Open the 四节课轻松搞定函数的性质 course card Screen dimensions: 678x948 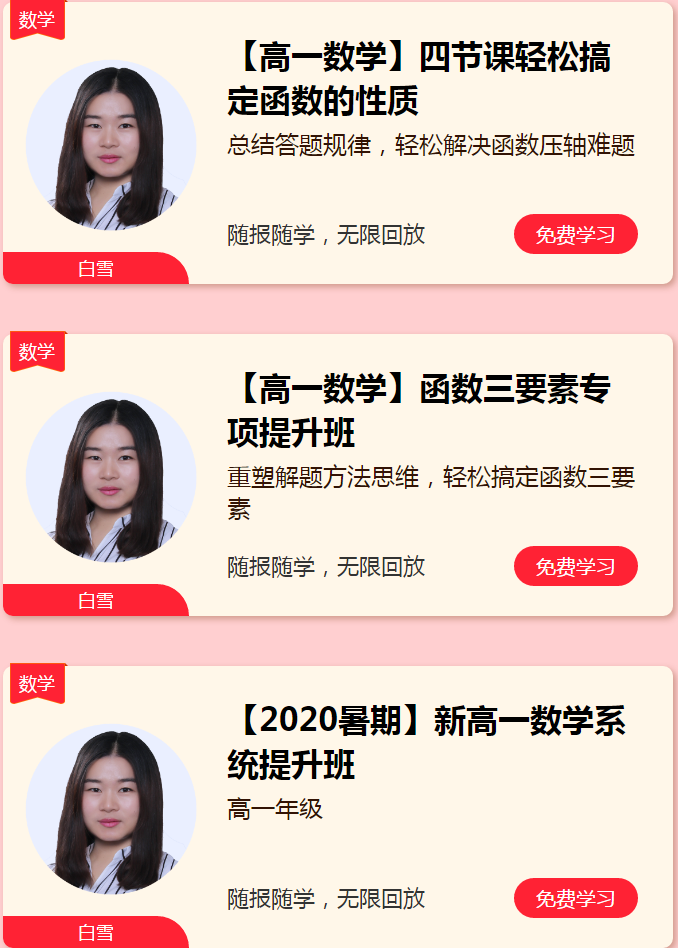[418, 80]
